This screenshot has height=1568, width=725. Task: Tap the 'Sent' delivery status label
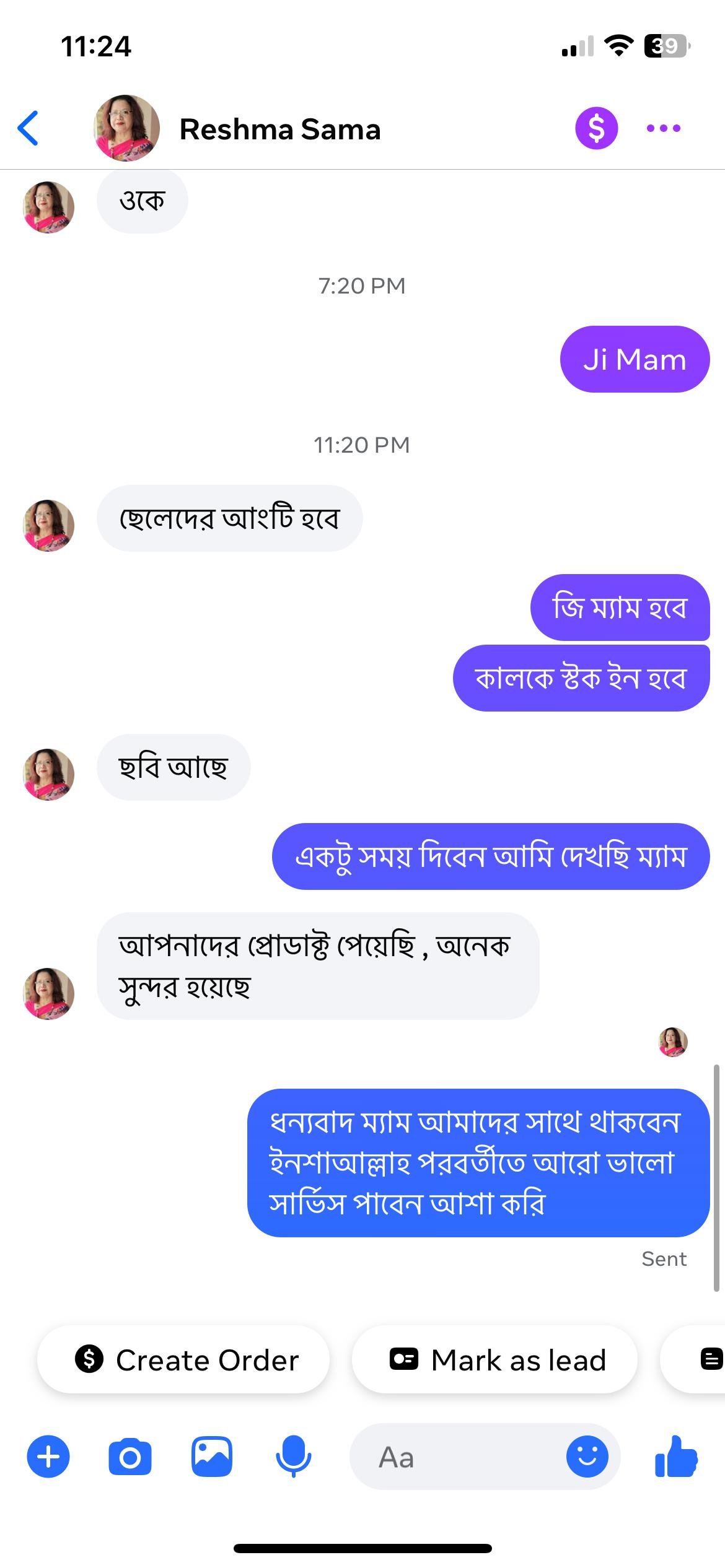click(x=663, y=1258)
